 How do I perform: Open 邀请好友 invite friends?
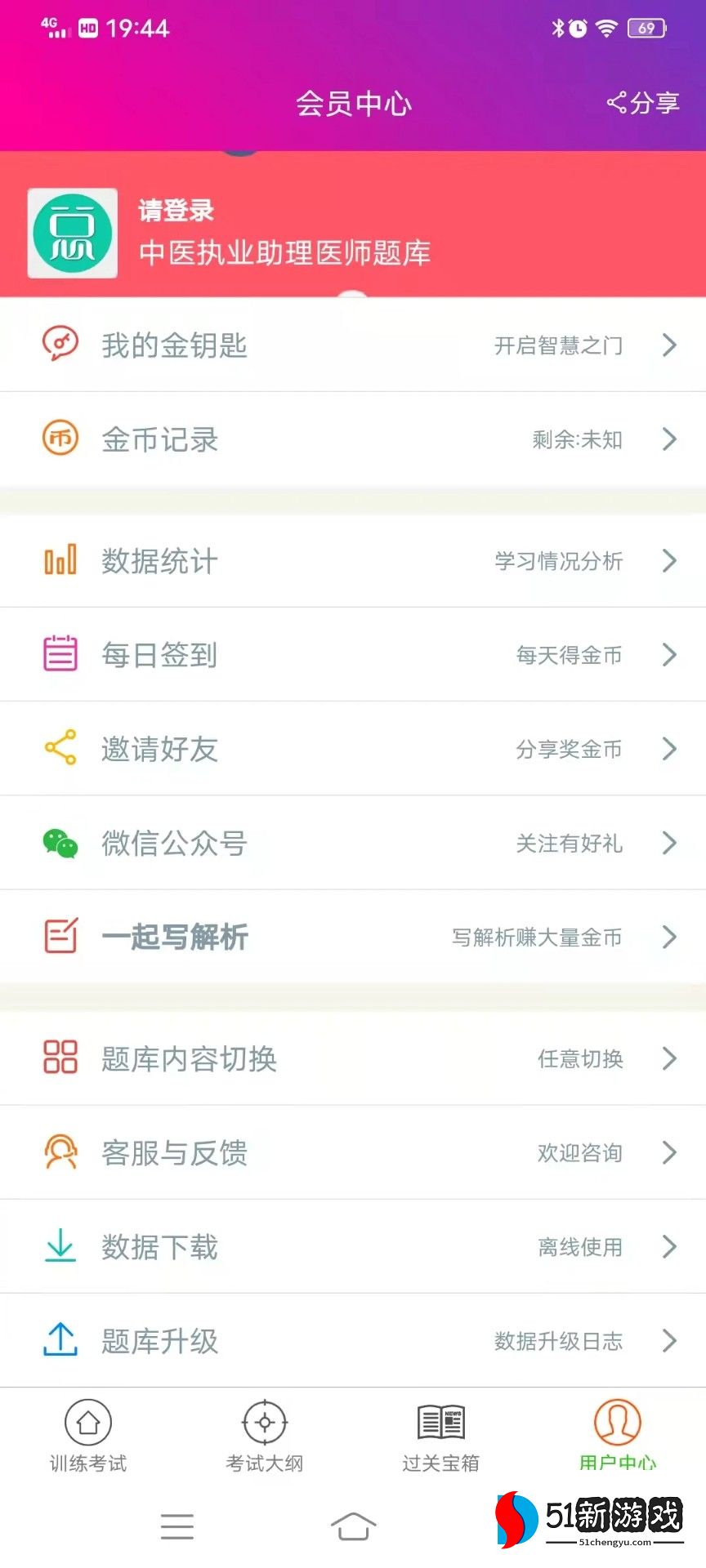point(353,749)
